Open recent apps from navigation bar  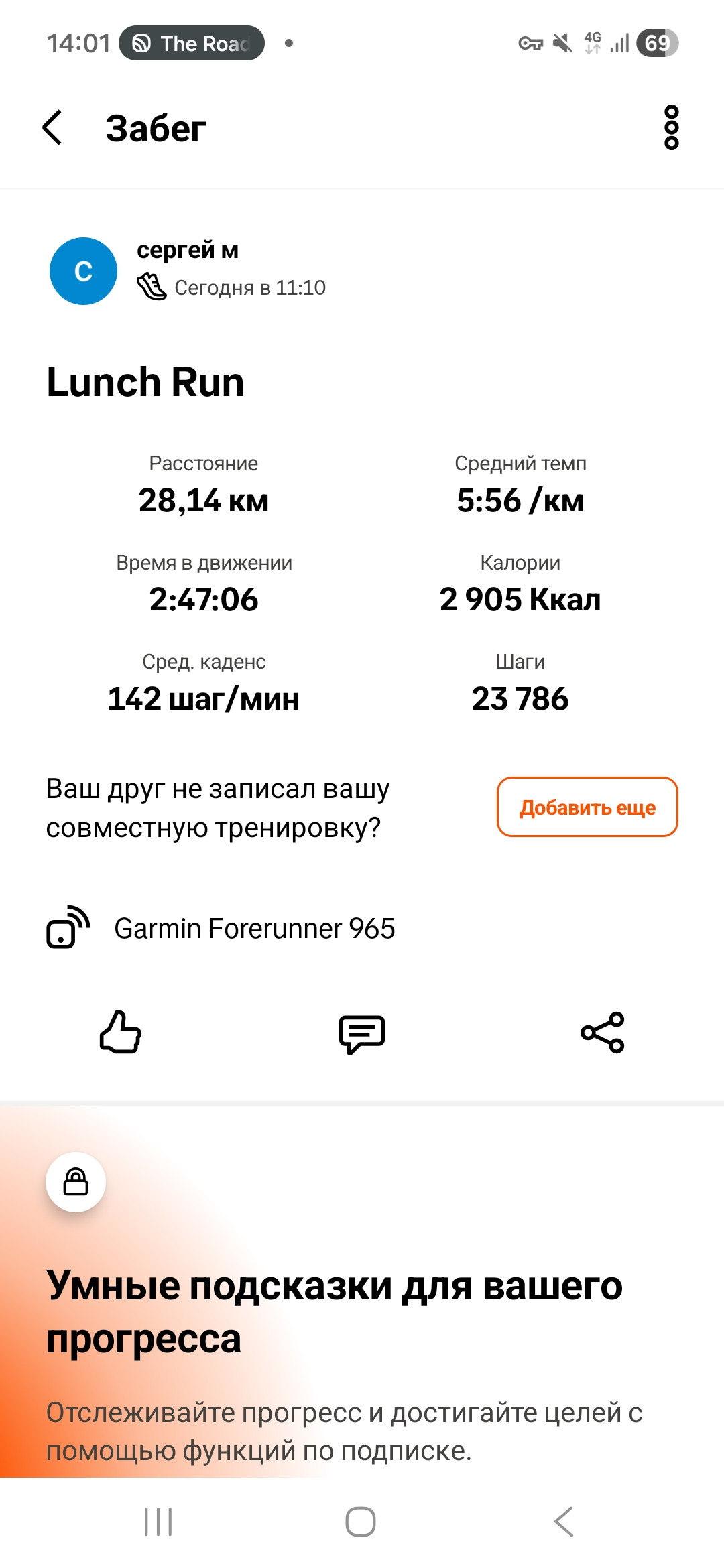pos(158,1522)
